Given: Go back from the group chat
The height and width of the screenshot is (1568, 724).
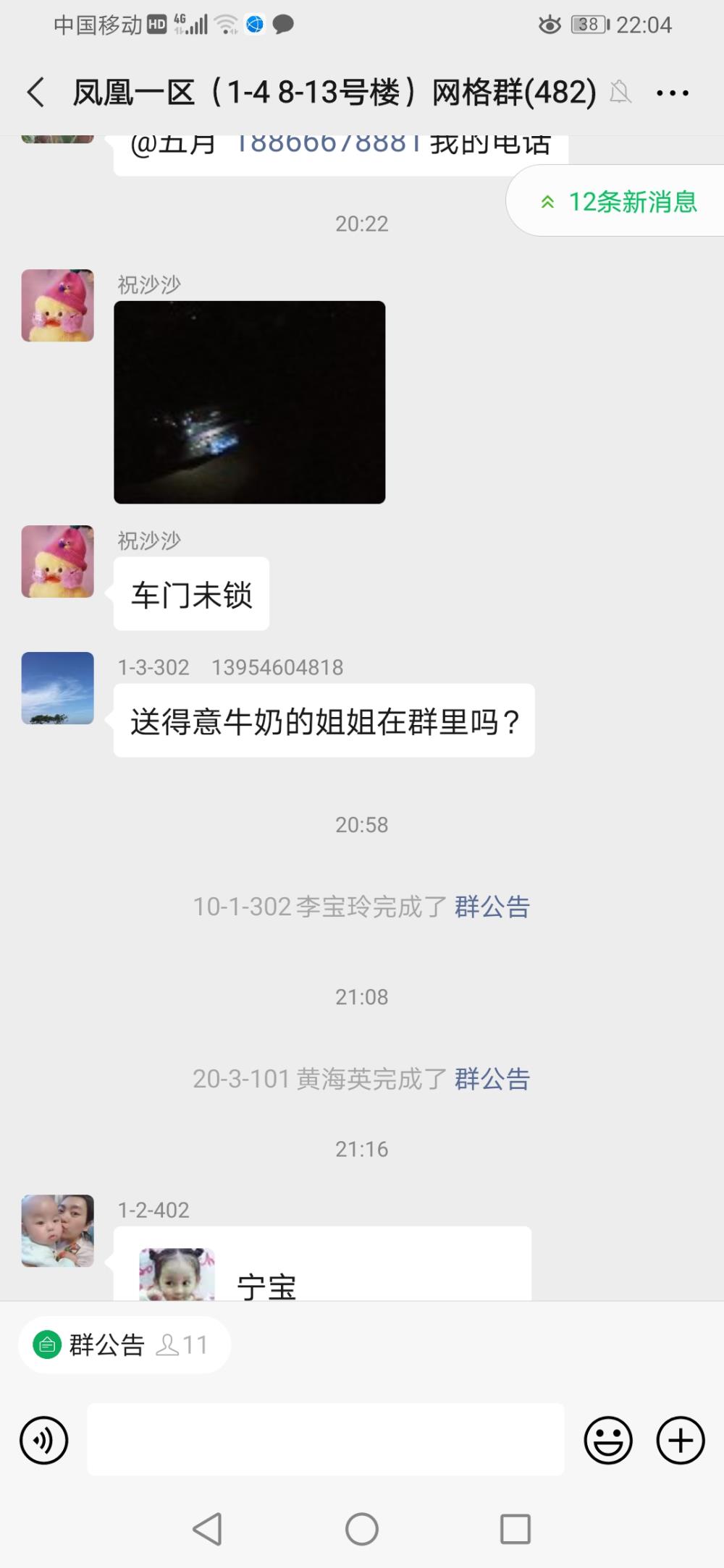Looking at the screenshot, I should click(35, 93).
